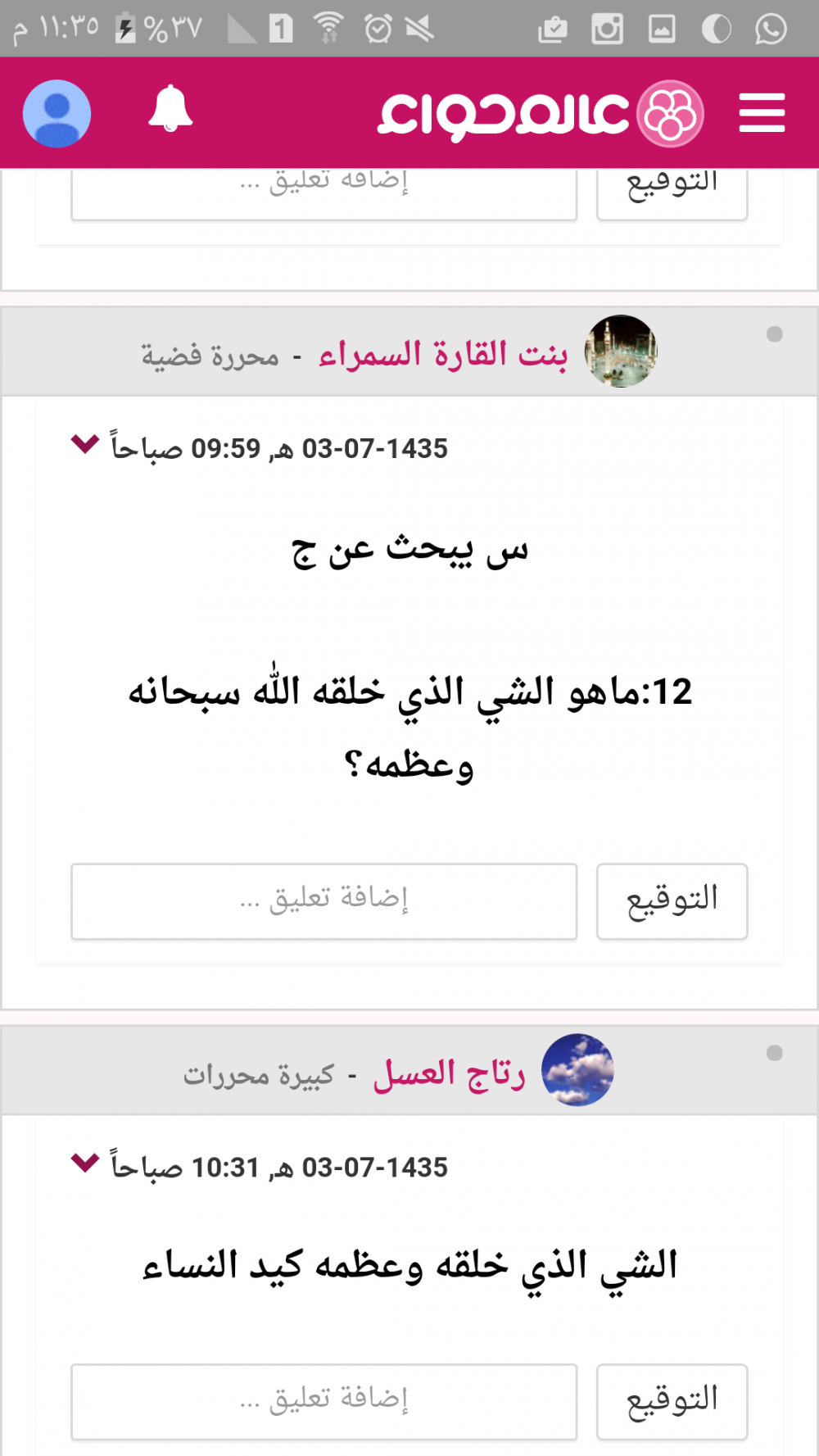This screenshot has height=1456, width=819.
Task: Add a comment under the question post
Action: tap(324, 900)
